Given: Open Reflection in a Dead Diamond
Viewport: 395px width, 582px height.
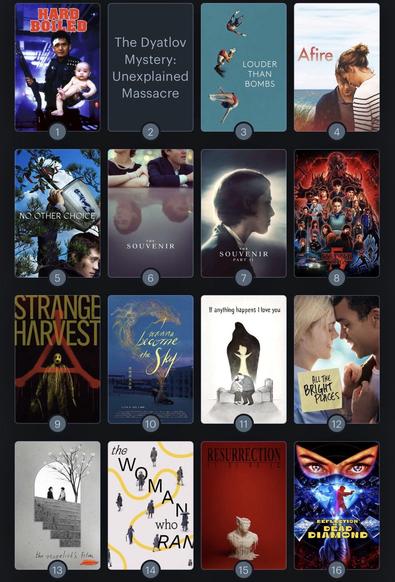Looking at the screenshot, I should (x=337, y=505).
